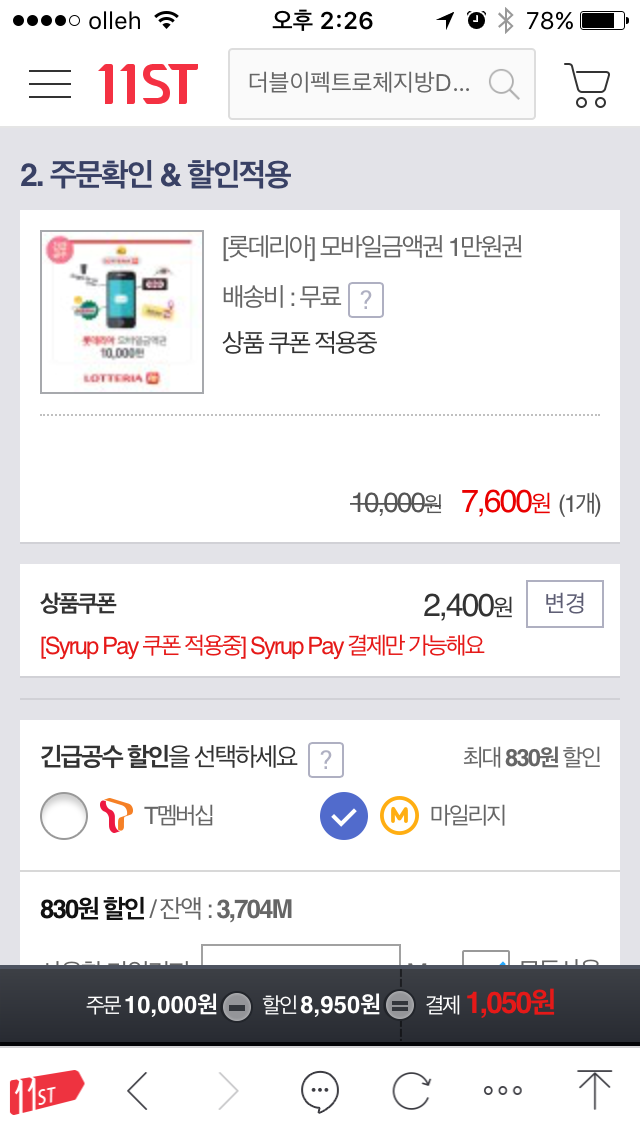Open the Lotteria voucher product thumbnail
Screen dimensions: 640x1136
click(x=122, y=312)
